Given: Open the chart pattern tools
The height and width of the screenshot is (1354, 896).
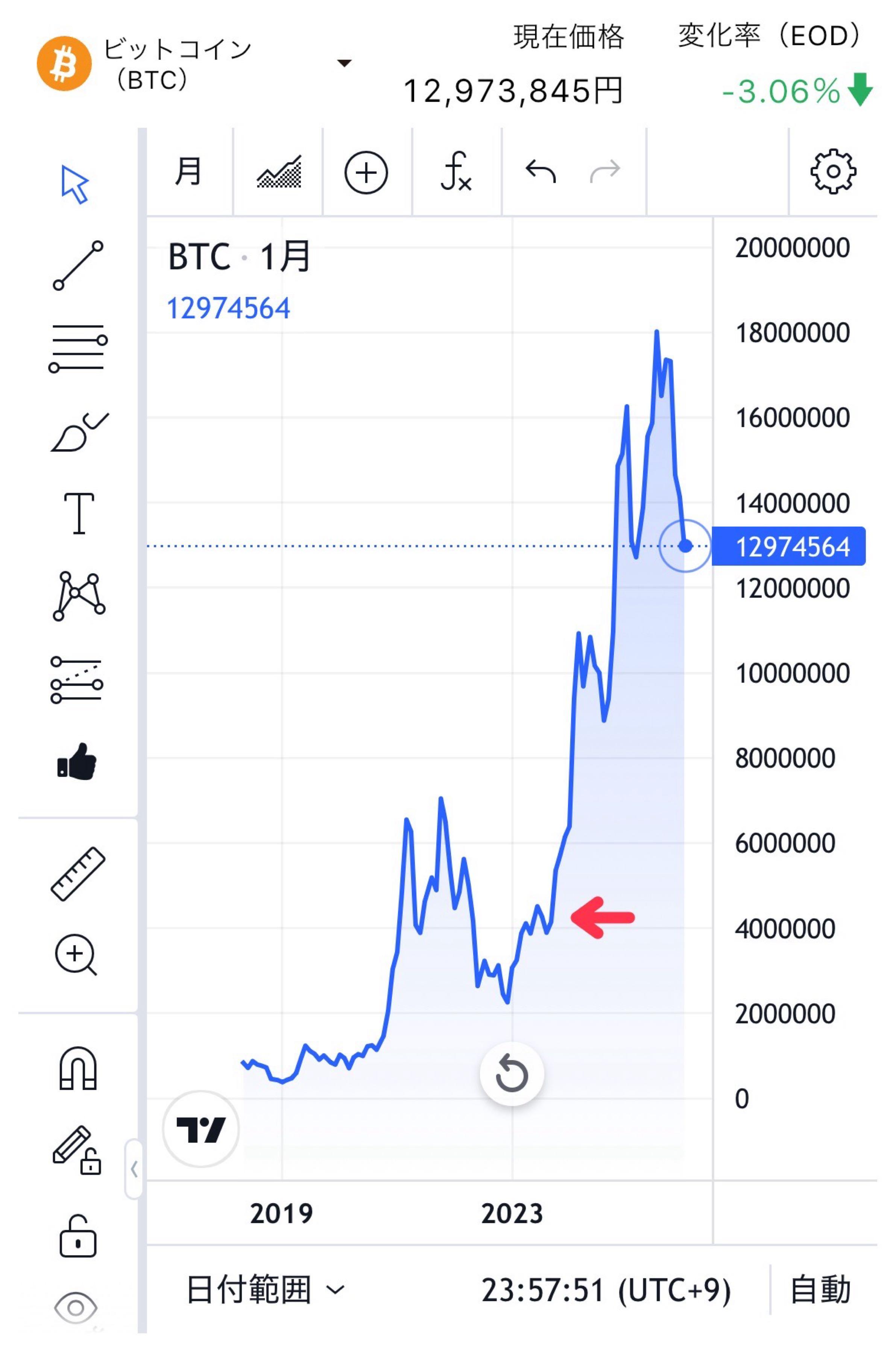Looking at the screenshot, I should (x=79, y=596).
